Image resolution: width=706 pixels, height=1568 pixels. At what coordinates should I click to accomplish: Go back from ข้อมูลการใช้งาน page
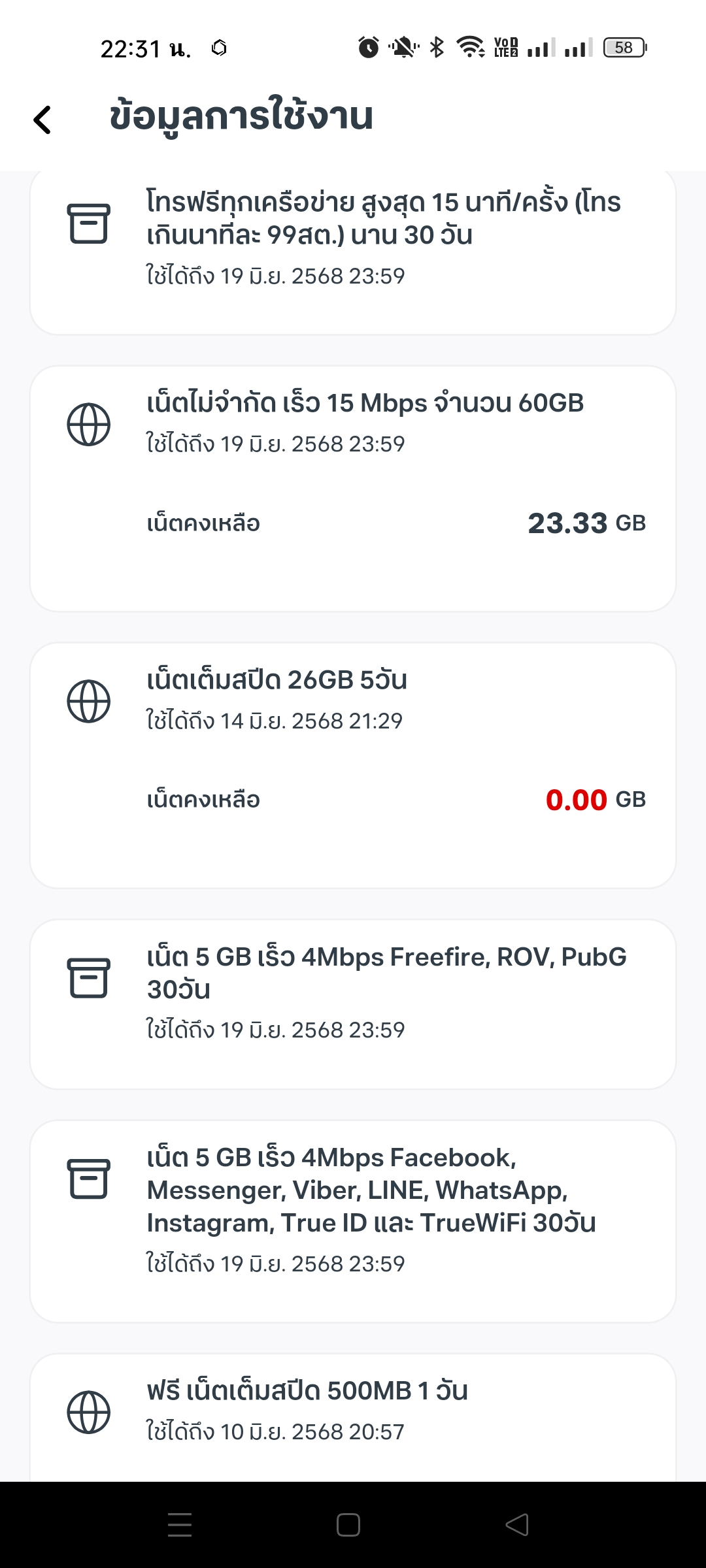click(x=42, y=120)
